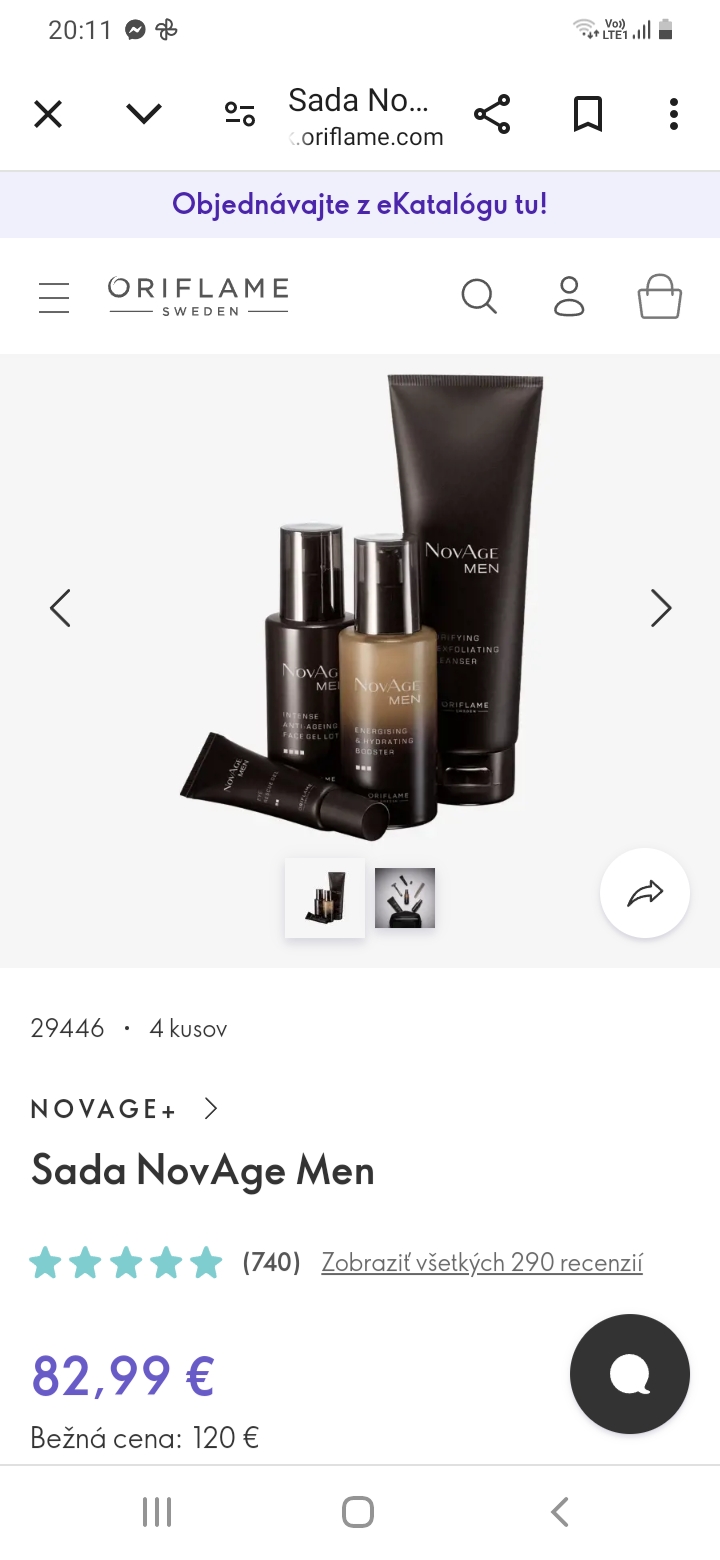Viewport: 720px width, 1560px height.
Task: Open the 'Objednávajte z eKatalógu tu!' banner
Action: click(360, 205)
